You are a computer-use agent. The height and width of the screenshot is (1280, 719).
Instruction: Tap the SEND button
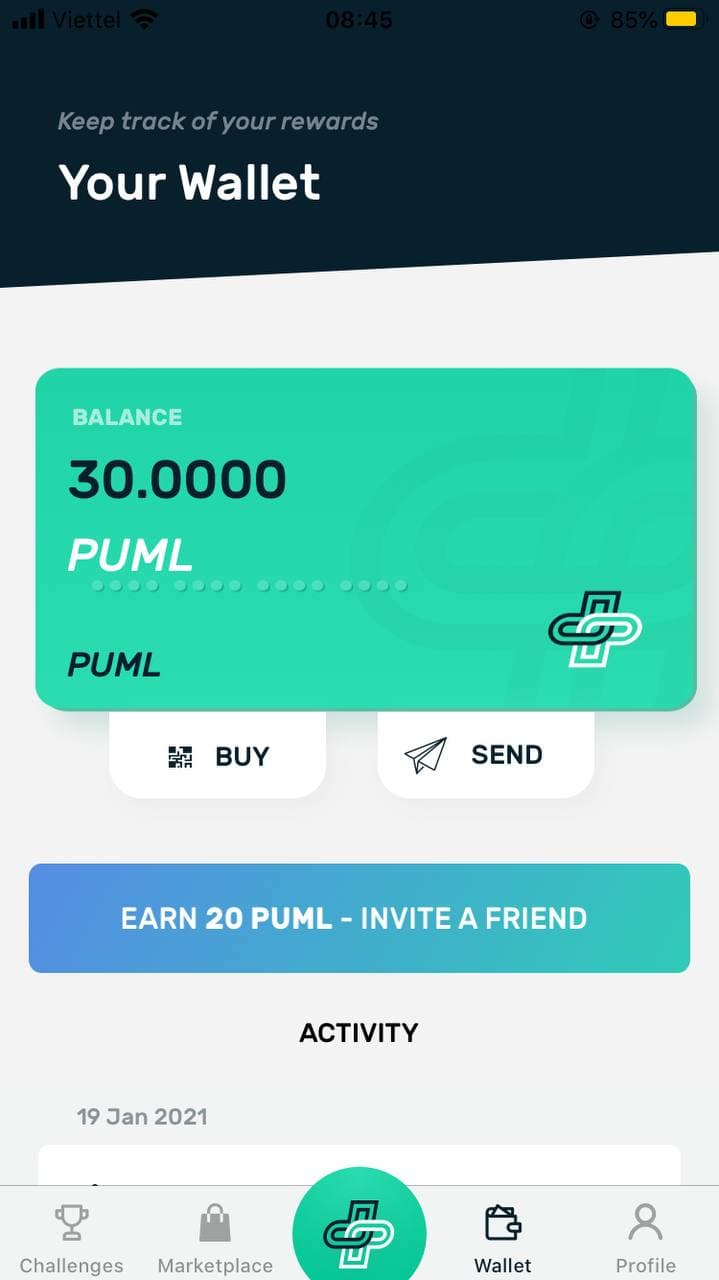click(485, 755)
